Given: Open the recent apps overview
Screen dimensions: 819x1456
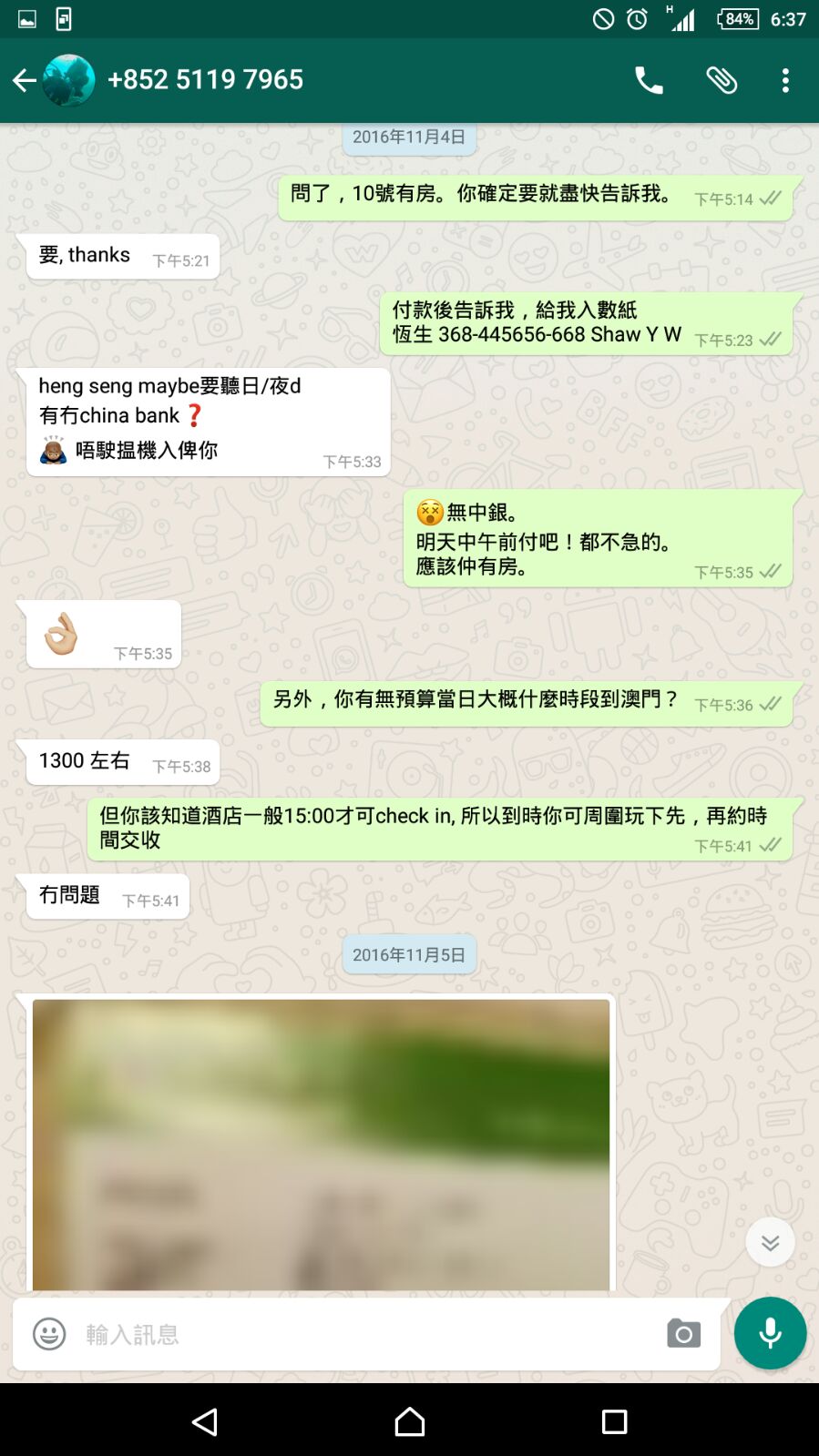Looking at the screenshot, I should click(614, 1421).
